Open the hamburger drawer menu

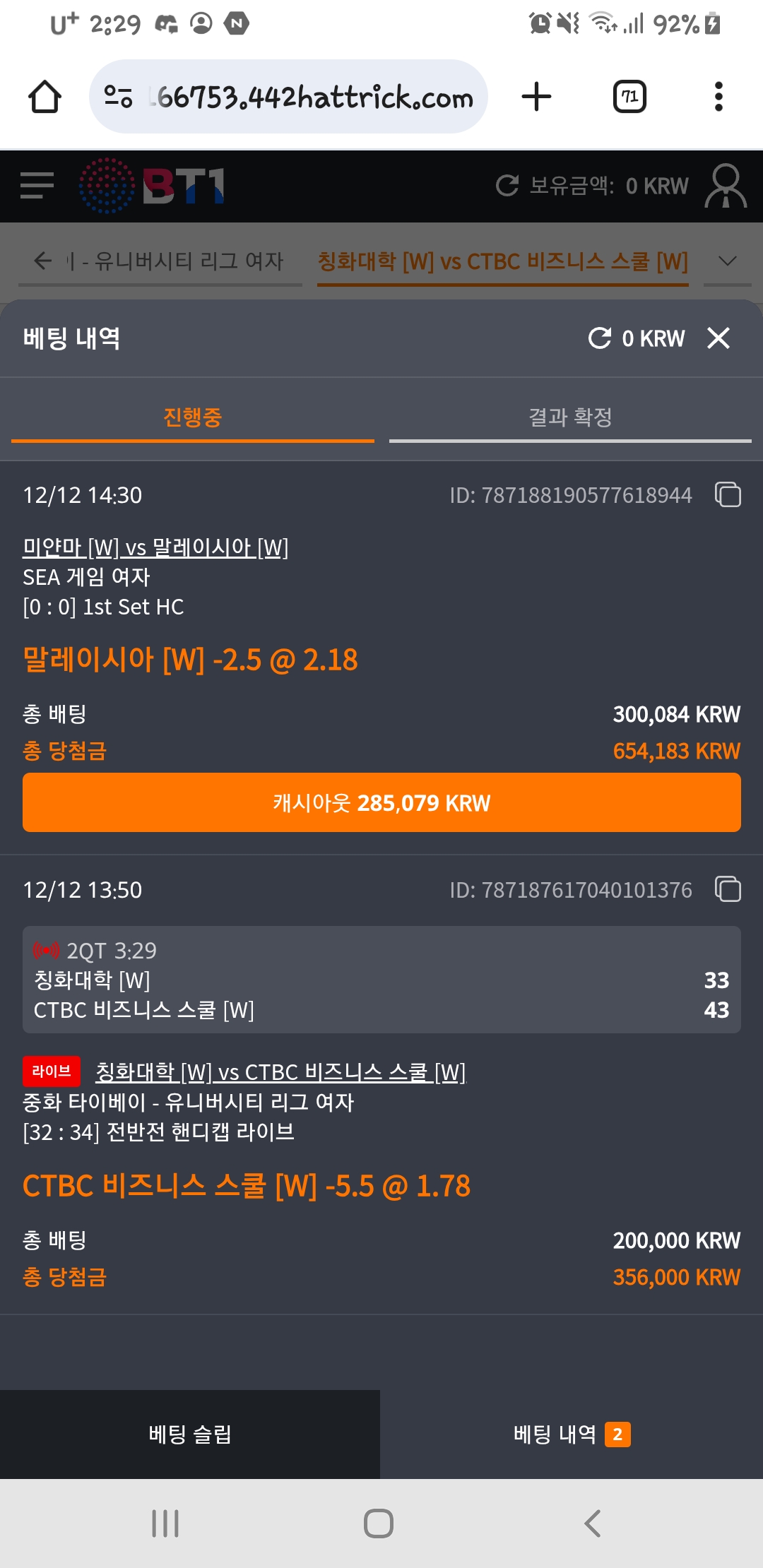(37, 186)
